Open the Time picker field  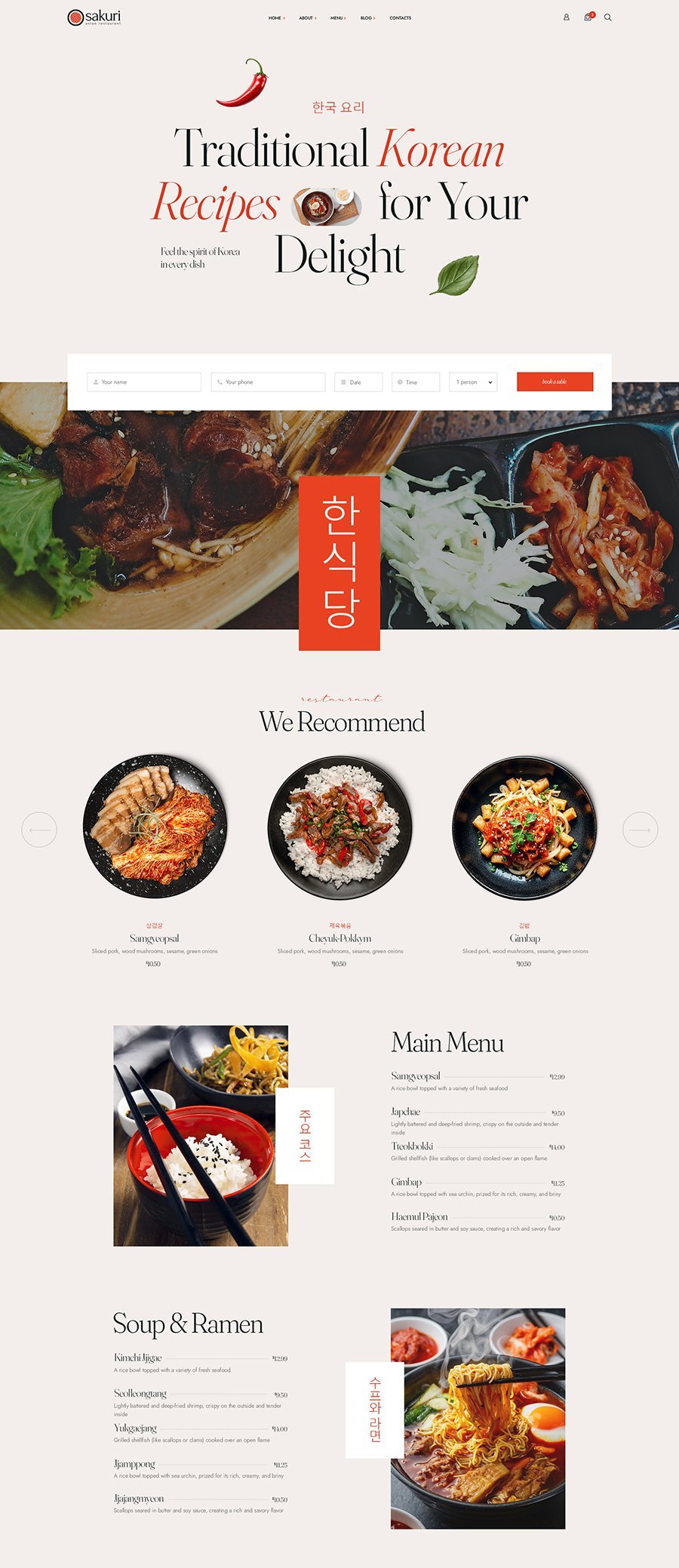click(415, 382)
